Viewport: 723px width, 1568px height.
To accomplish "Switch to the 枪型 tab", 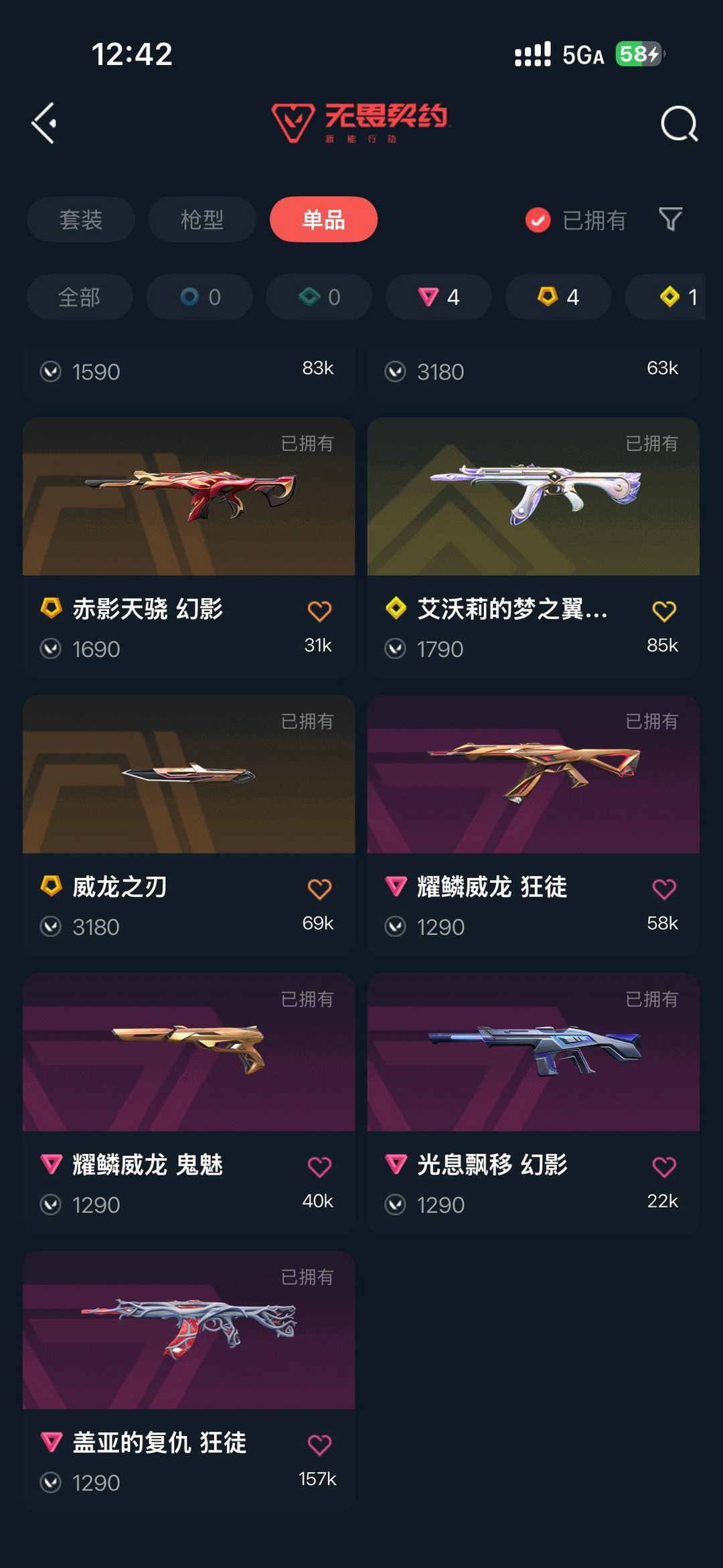I will click(202, 220).
